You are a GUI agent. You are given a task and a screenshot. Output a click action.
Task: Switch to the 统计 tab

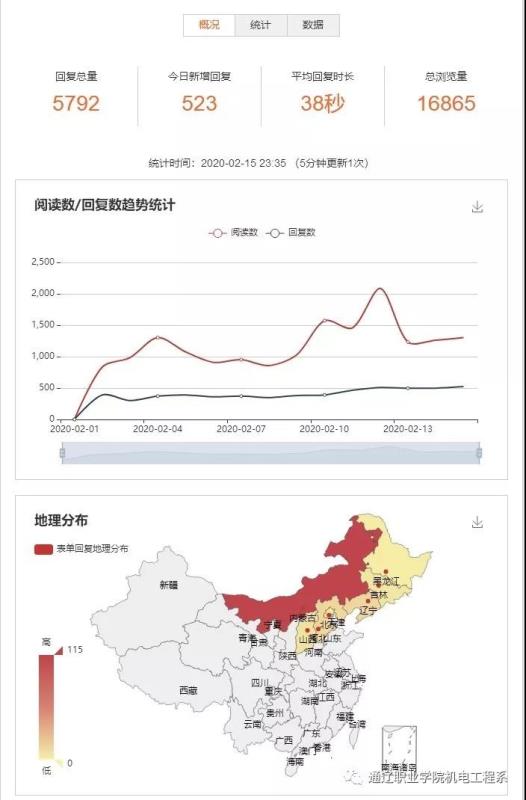pos(261,25)
